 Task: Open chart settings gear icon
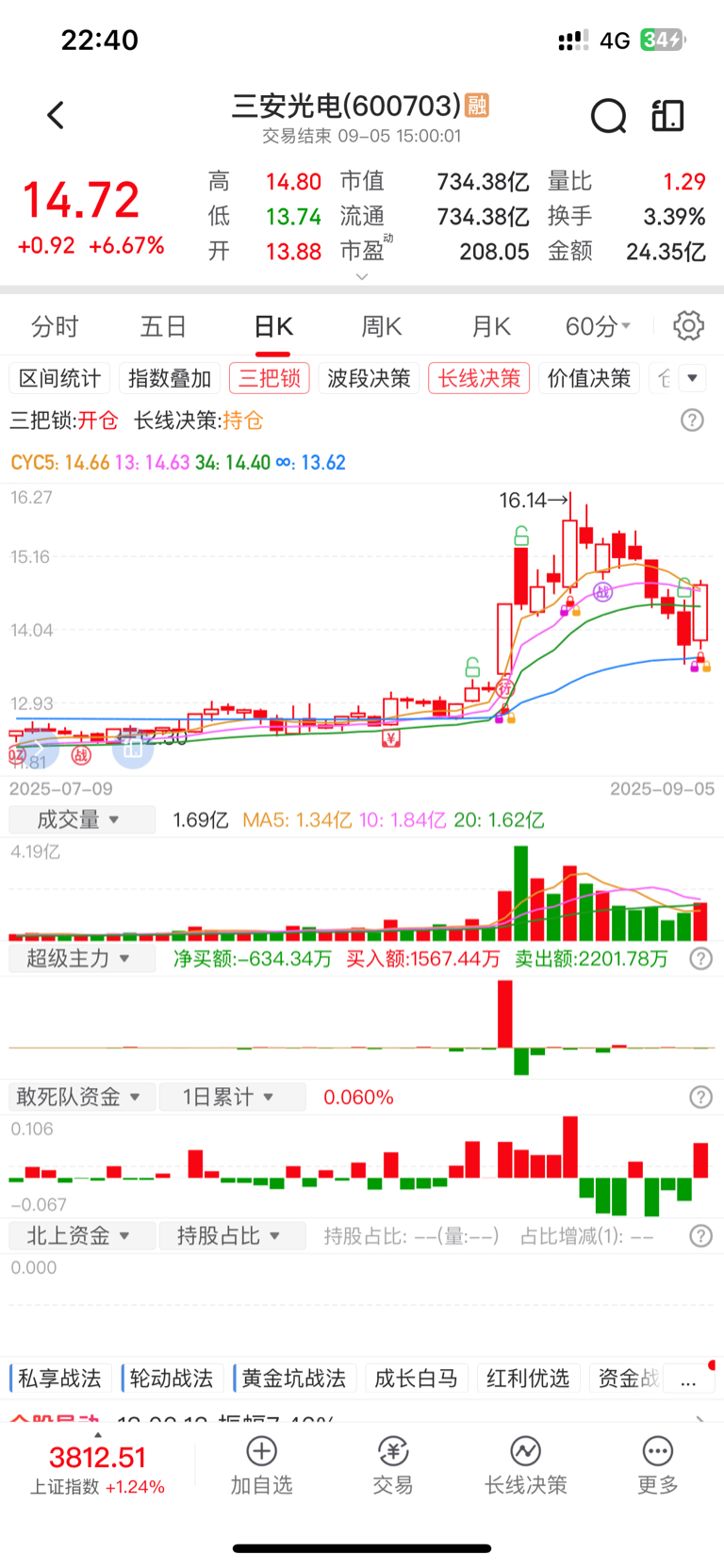point(689,325)
